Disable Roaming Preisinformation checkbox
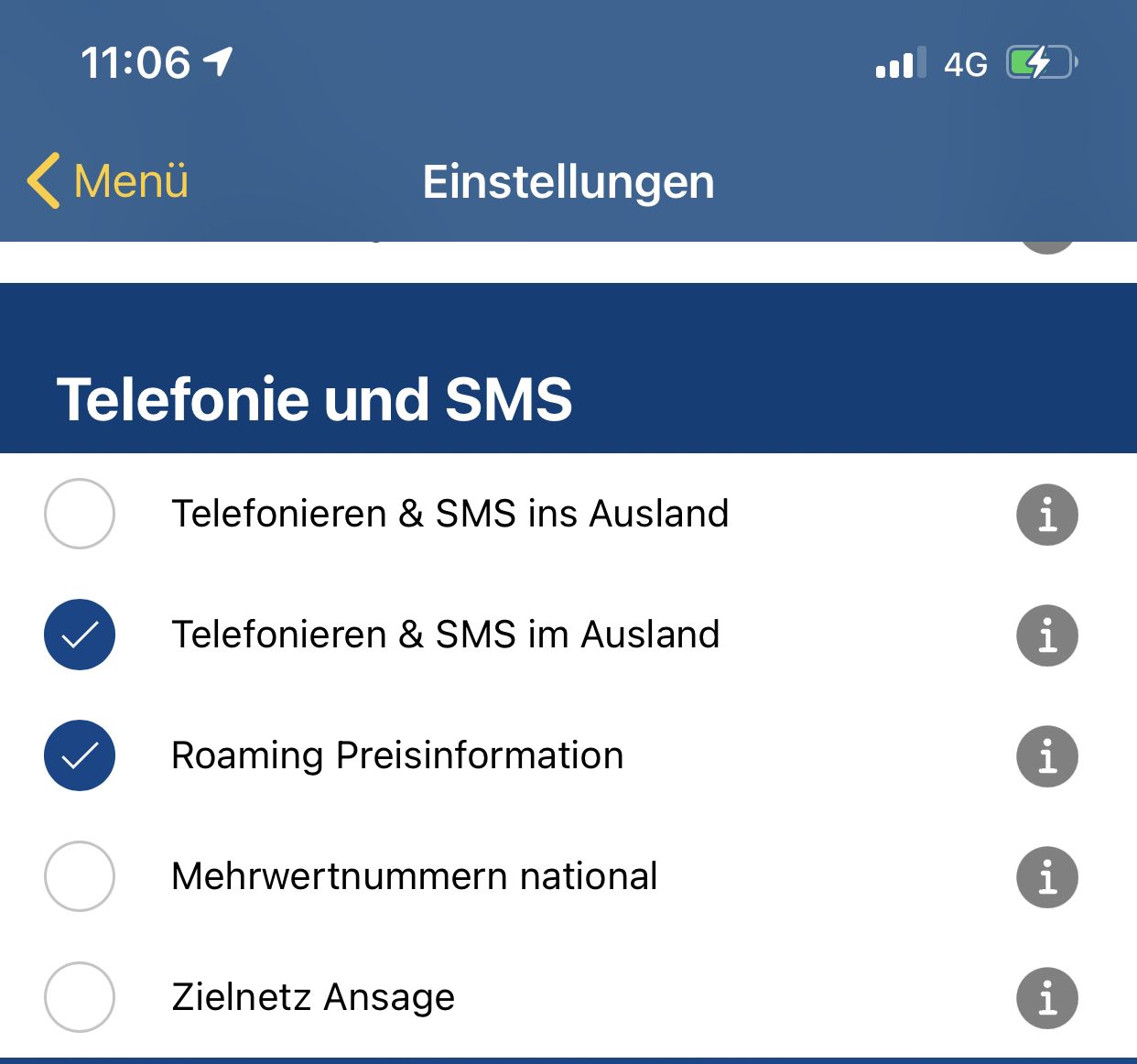 click(x=80, y=755)
